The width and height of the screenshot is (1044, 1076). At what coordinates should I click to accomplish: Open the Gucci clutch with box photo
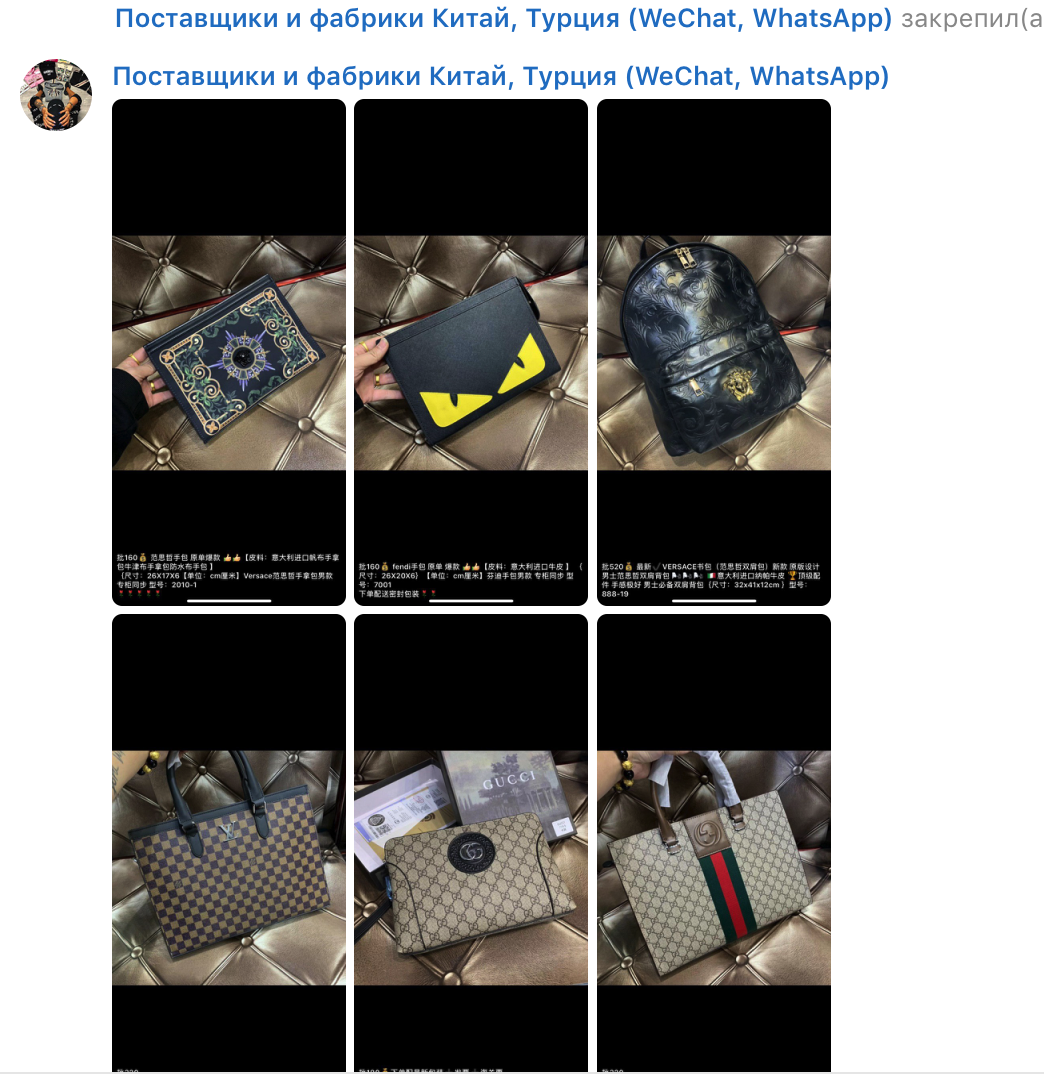click(x=471, y=867)
